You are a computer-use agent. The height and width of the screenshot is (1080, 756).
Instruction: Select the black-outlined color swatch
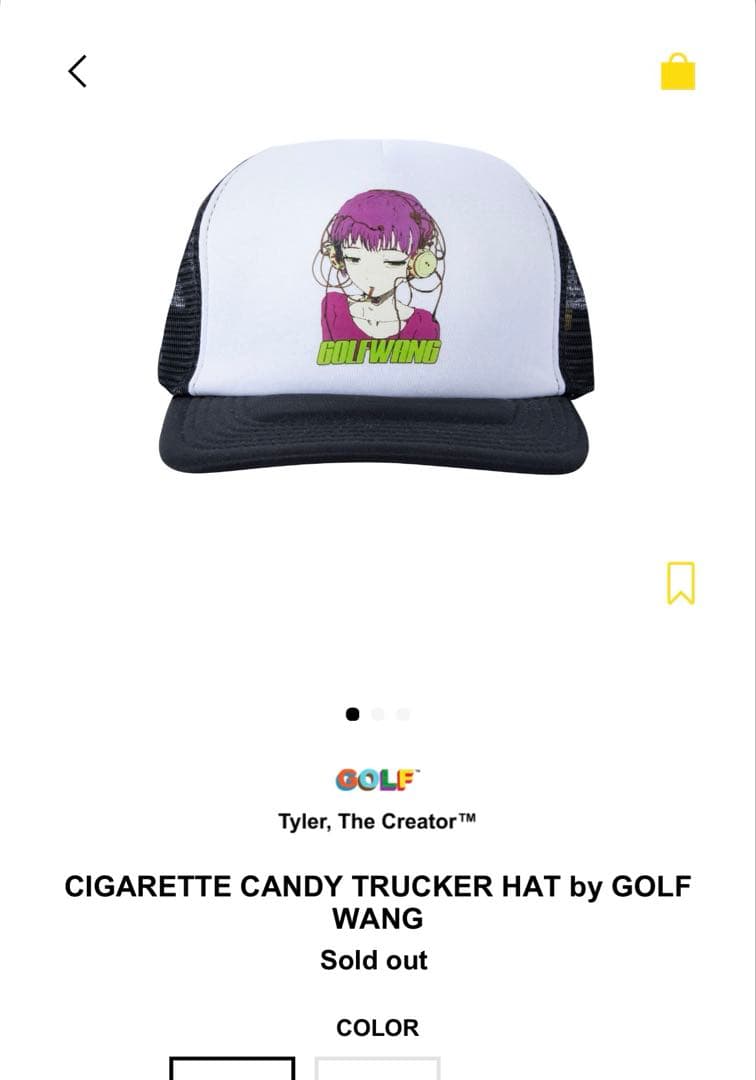pos(232,1068)
